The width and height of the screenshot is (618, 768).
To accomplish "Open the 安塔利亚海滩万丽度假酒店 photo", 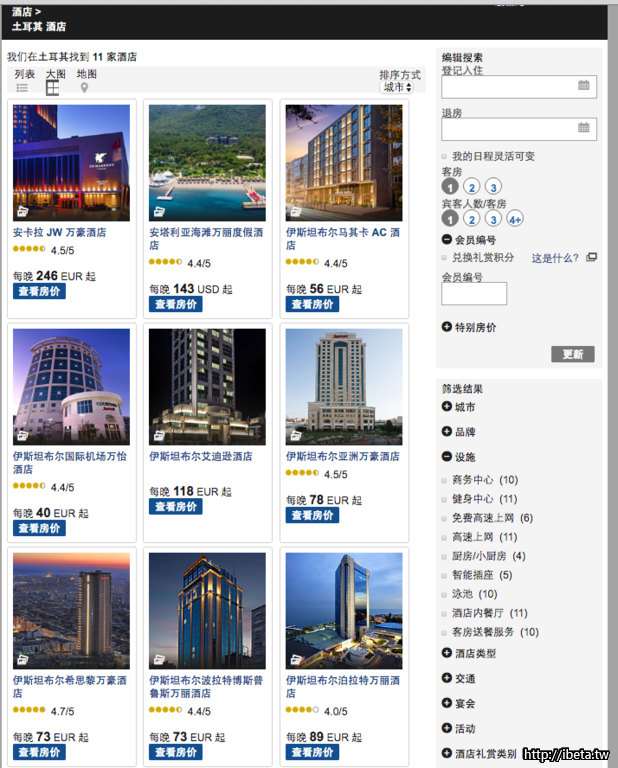I will click(x=207, y=162).
